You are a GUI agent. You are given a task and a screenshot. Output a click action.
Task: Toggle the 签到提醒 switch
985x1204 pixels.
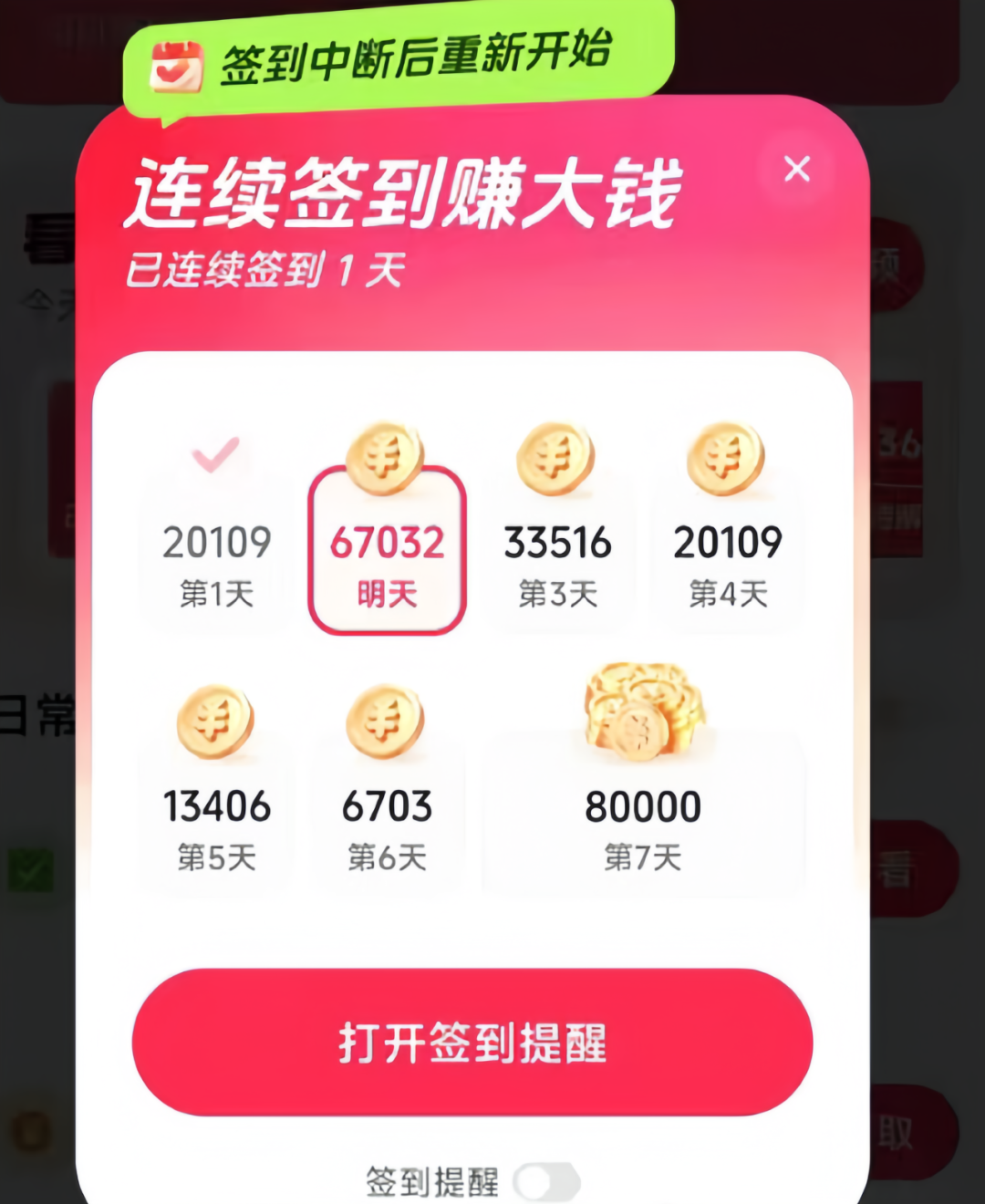546,1182
